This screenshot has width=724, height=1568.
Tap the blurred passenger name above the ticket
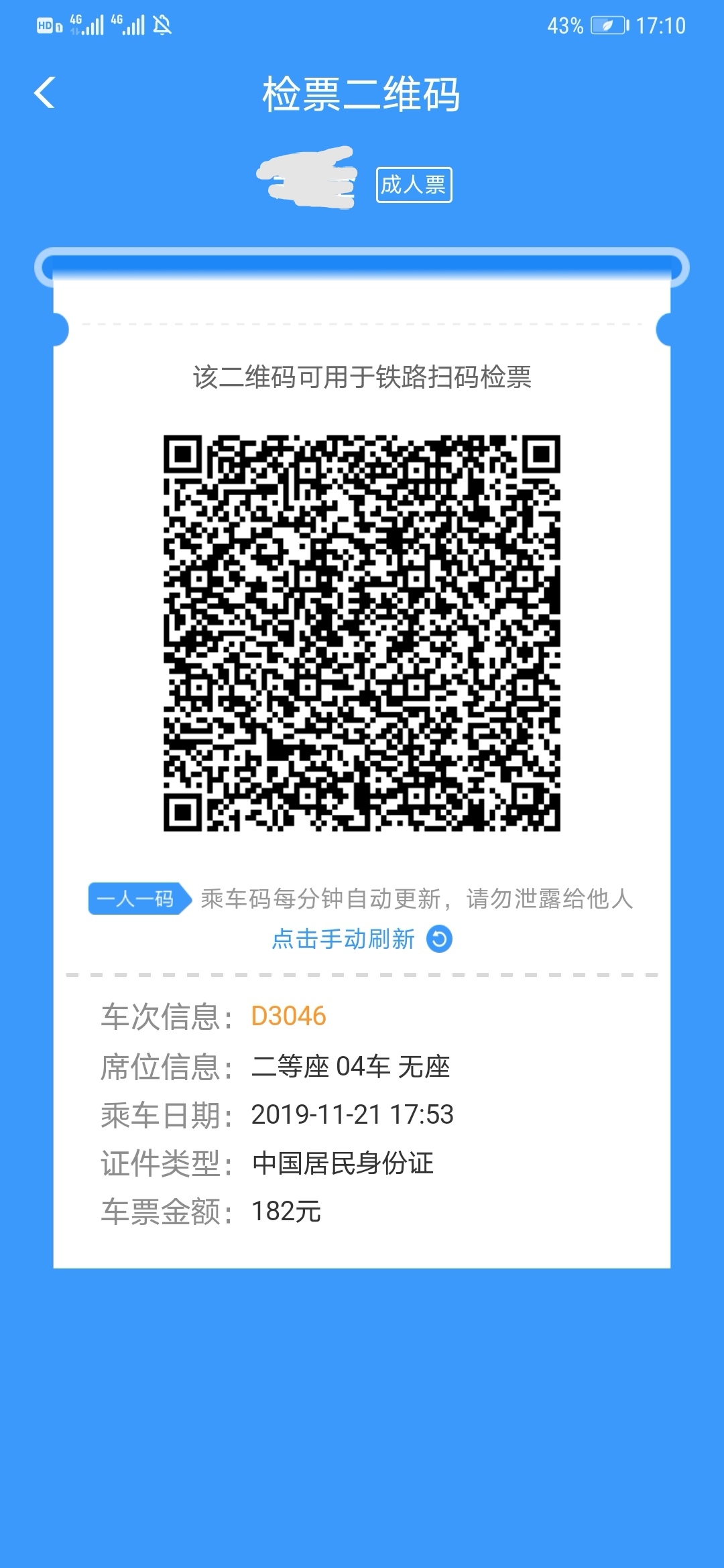[308, 180]
